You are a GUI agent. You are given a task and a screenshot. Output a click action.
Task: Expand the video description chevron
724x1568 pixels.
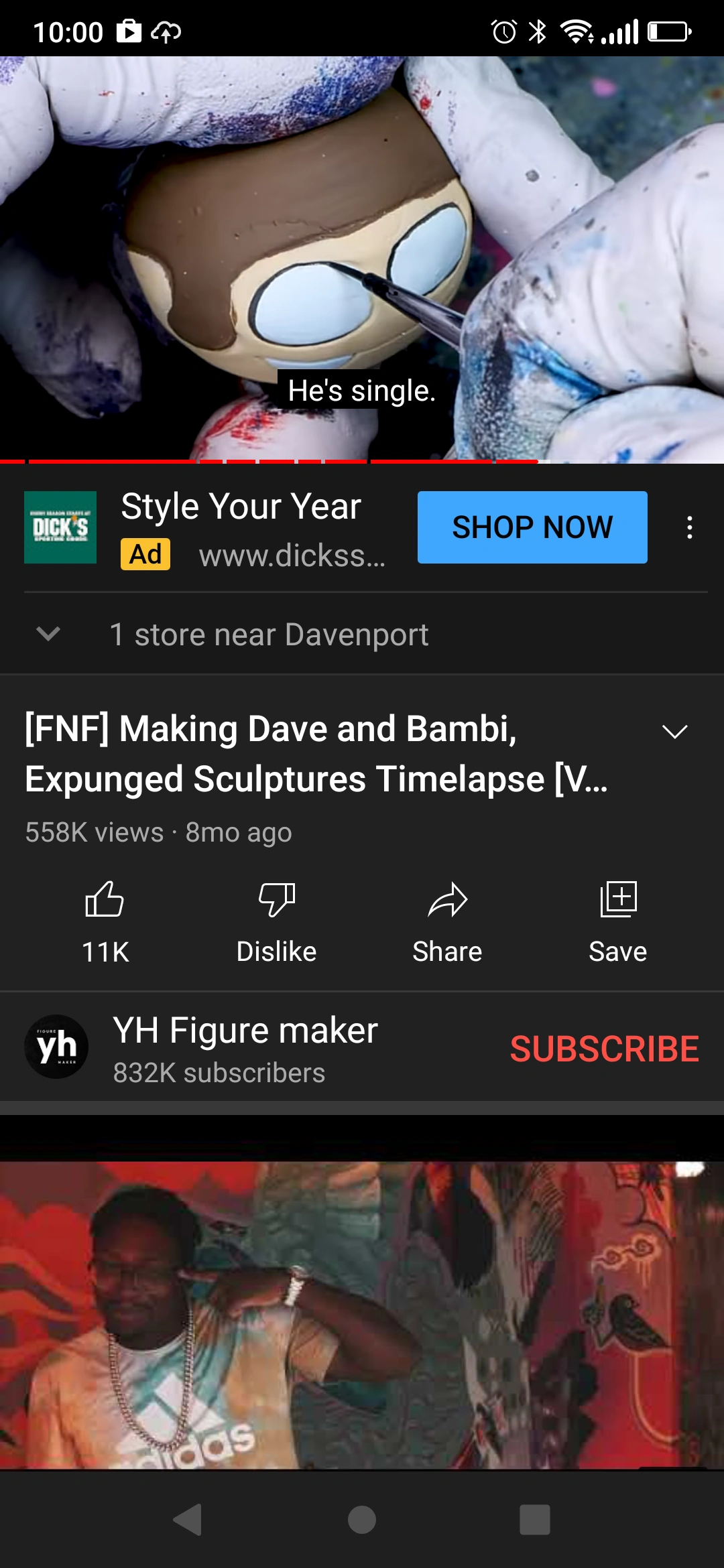click(674, 731)
